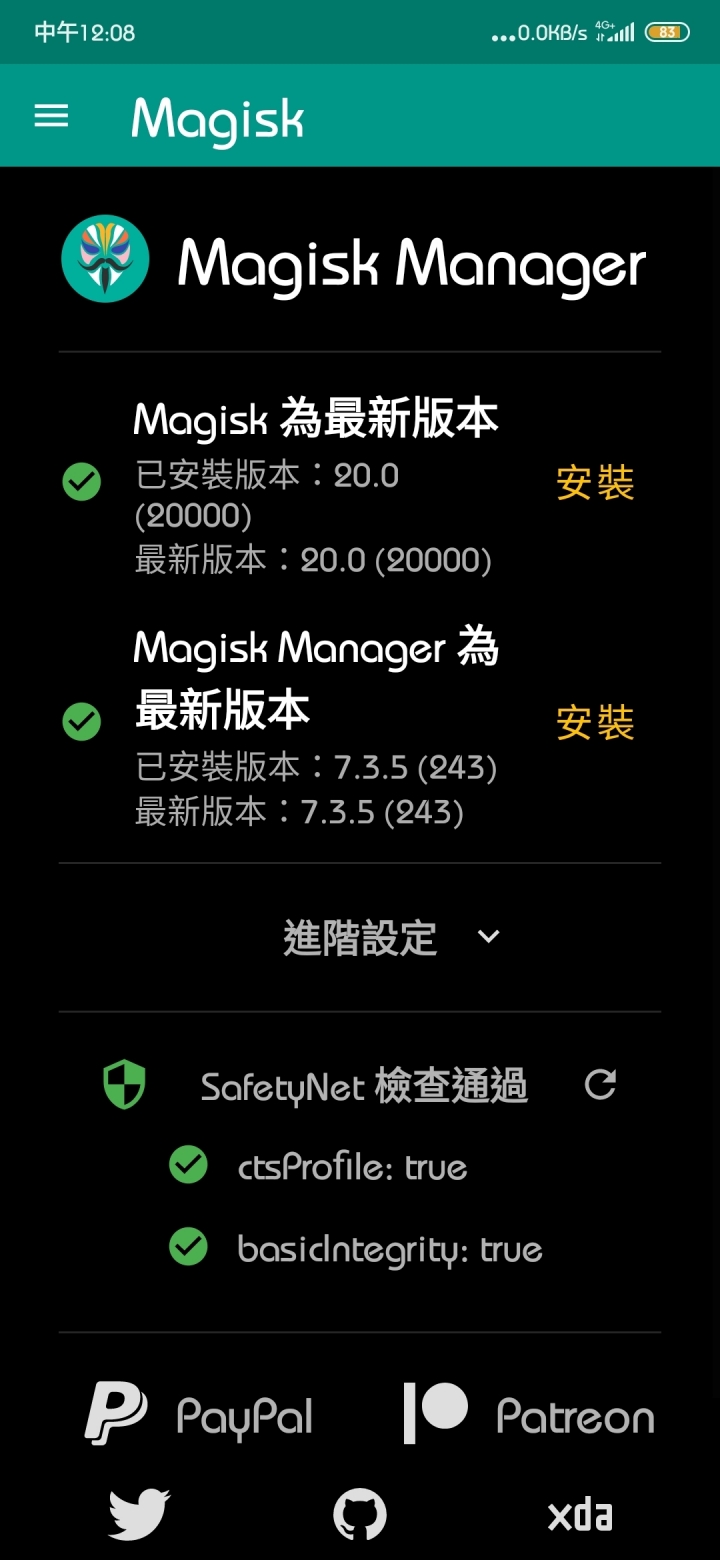Viewport: 720px width, 1560px height.
Task: Refresh the SafetyNet check
Action: (x=600, y=1084)
